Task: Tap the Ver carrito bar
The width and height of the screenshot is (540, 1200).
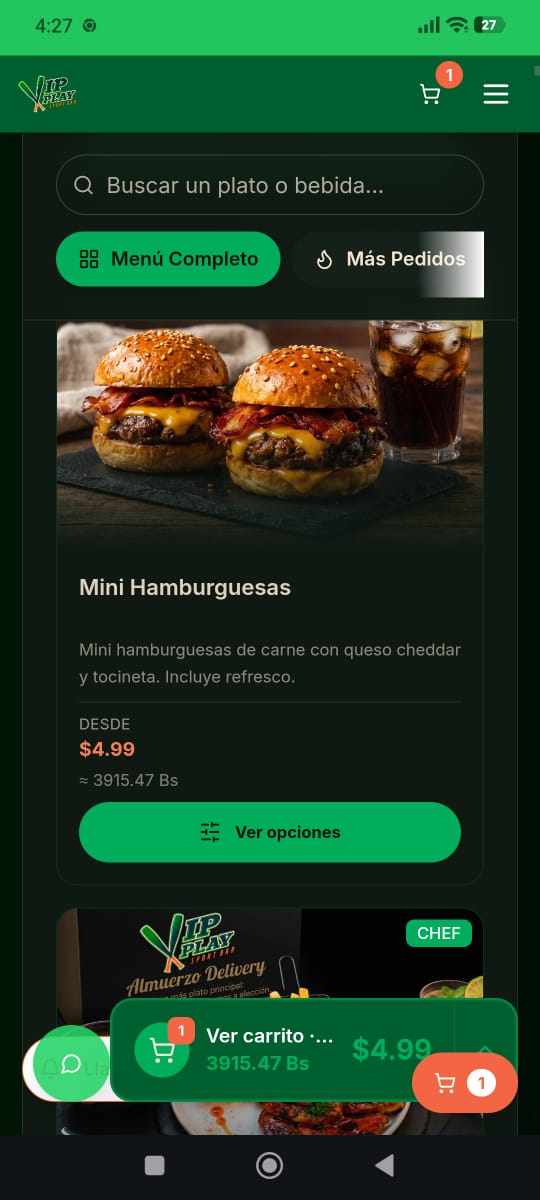Action: click(x=283, y=1049)
